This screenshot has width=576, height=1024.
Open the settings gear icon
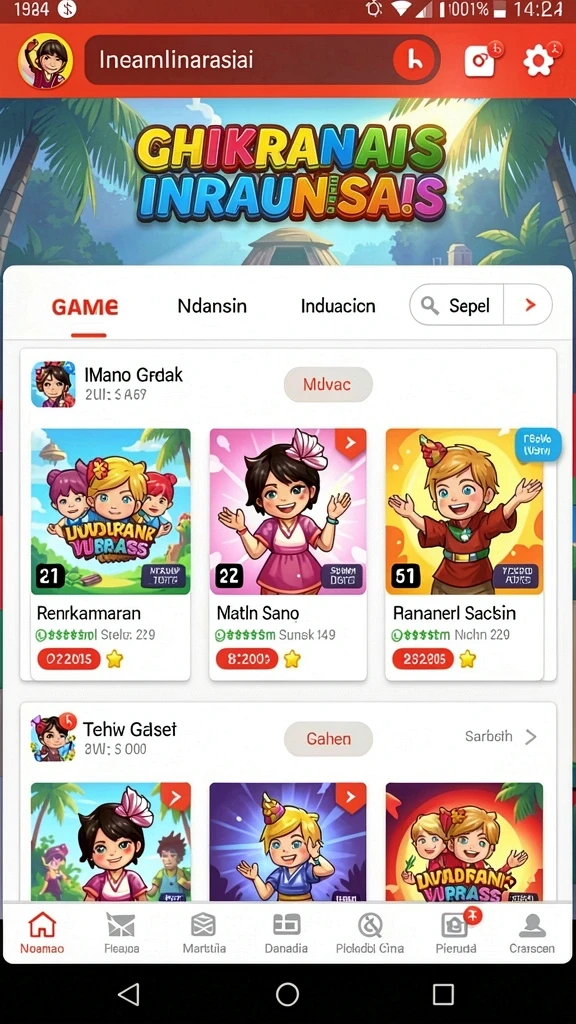(x=539, y=61)
